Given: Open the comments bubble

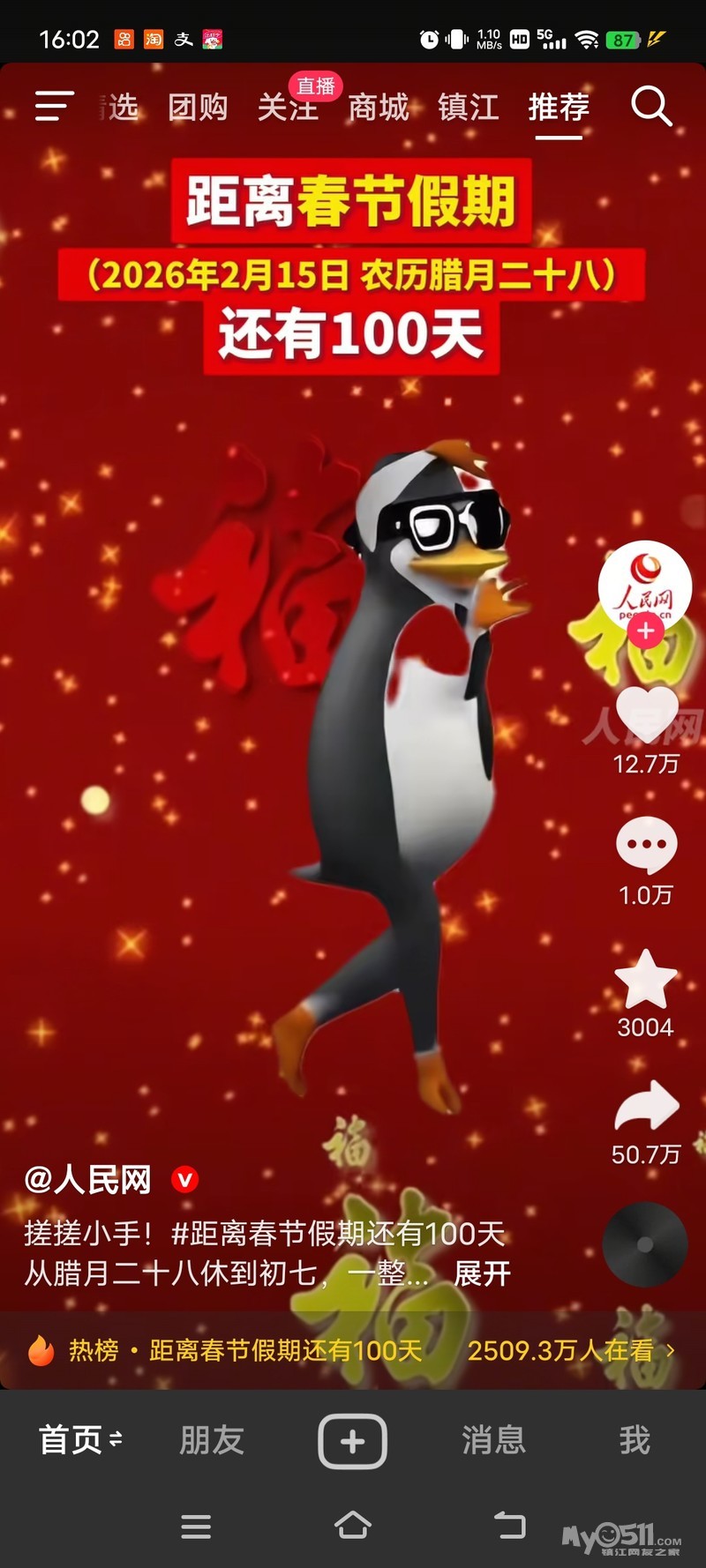Looking at the screenshot, I should point(646,845).
